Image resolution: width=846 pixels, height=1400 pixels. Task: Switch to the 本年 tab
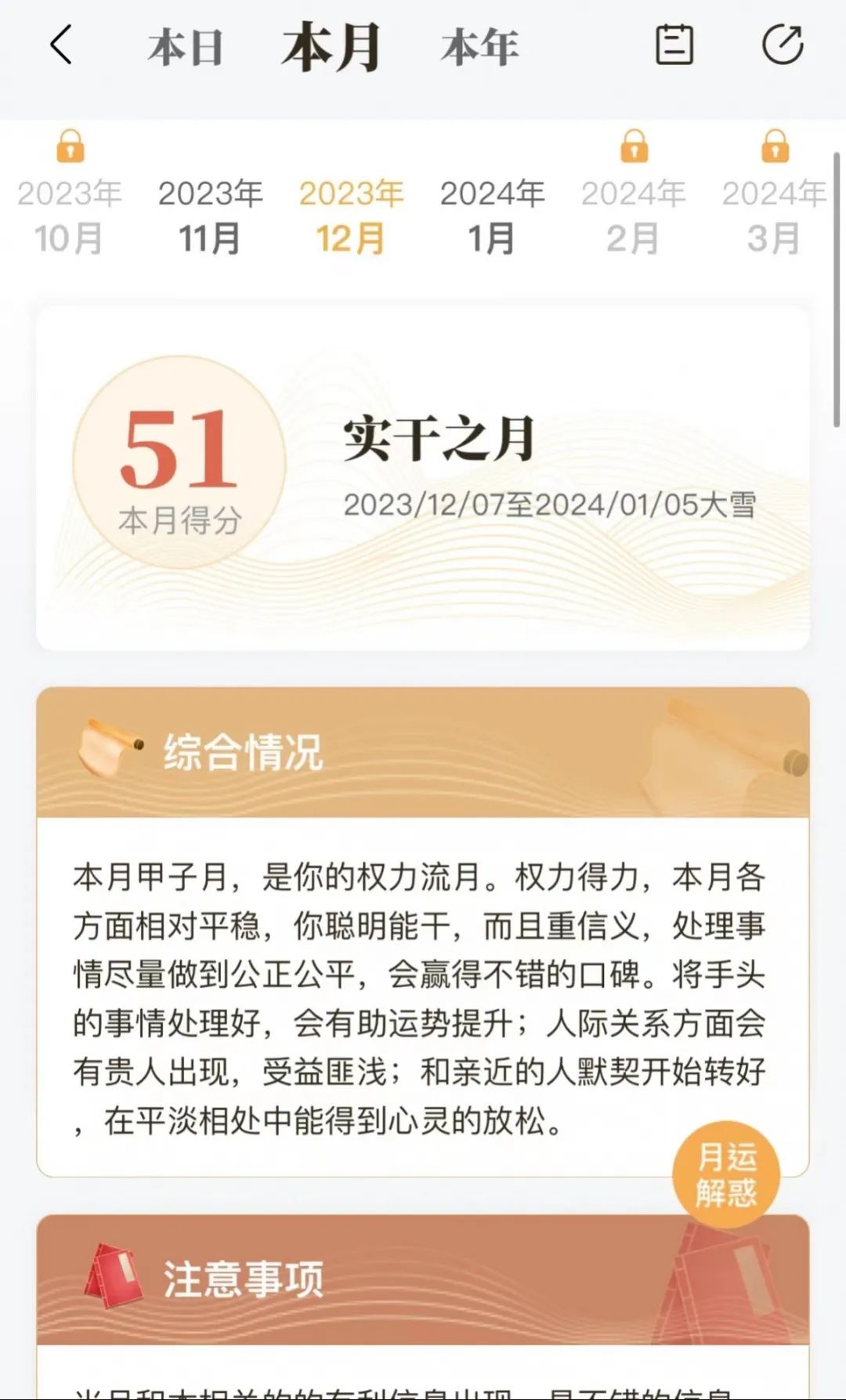tap(479, 47)
